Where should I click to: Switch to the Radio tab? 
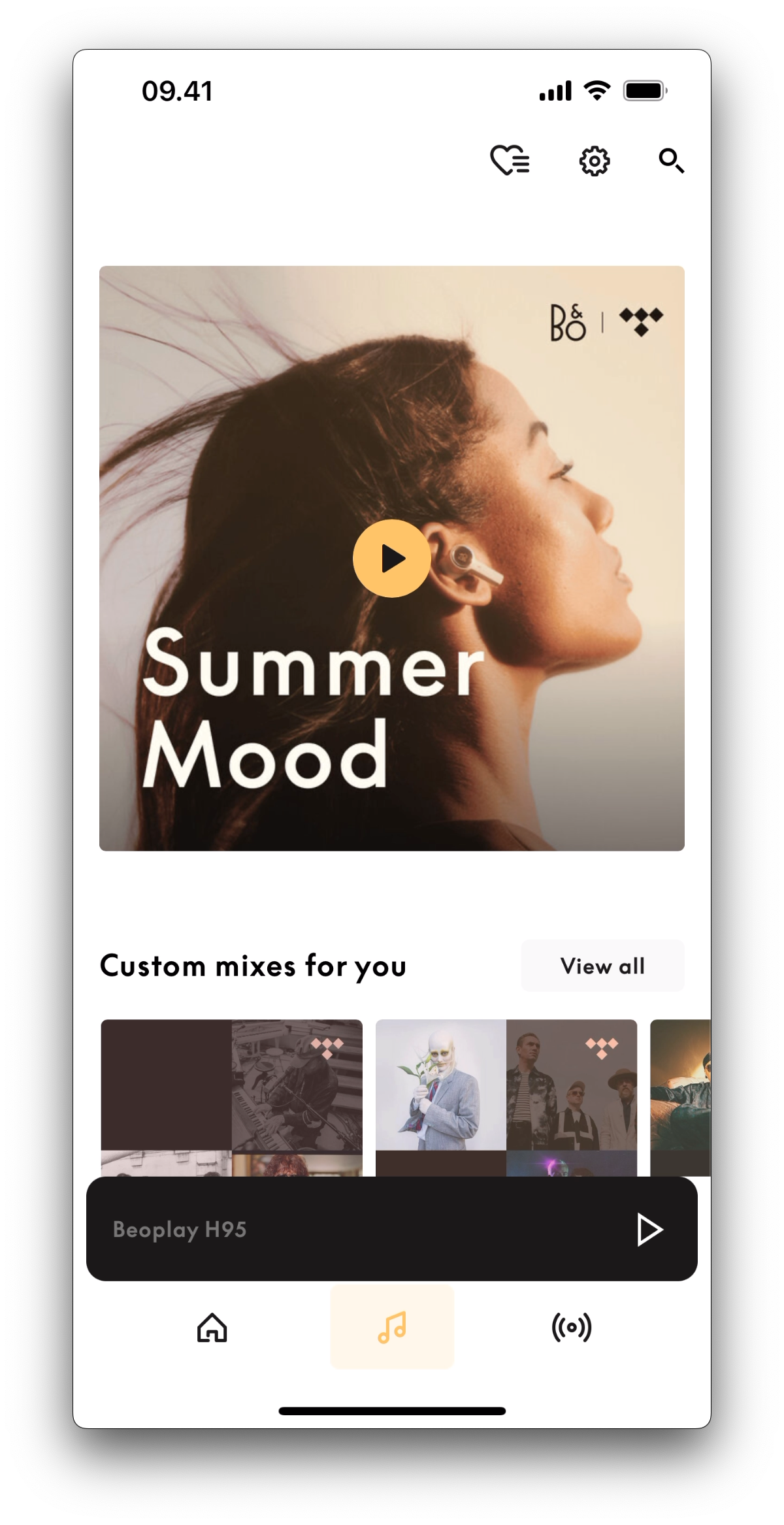click(x=572, y=1328)
